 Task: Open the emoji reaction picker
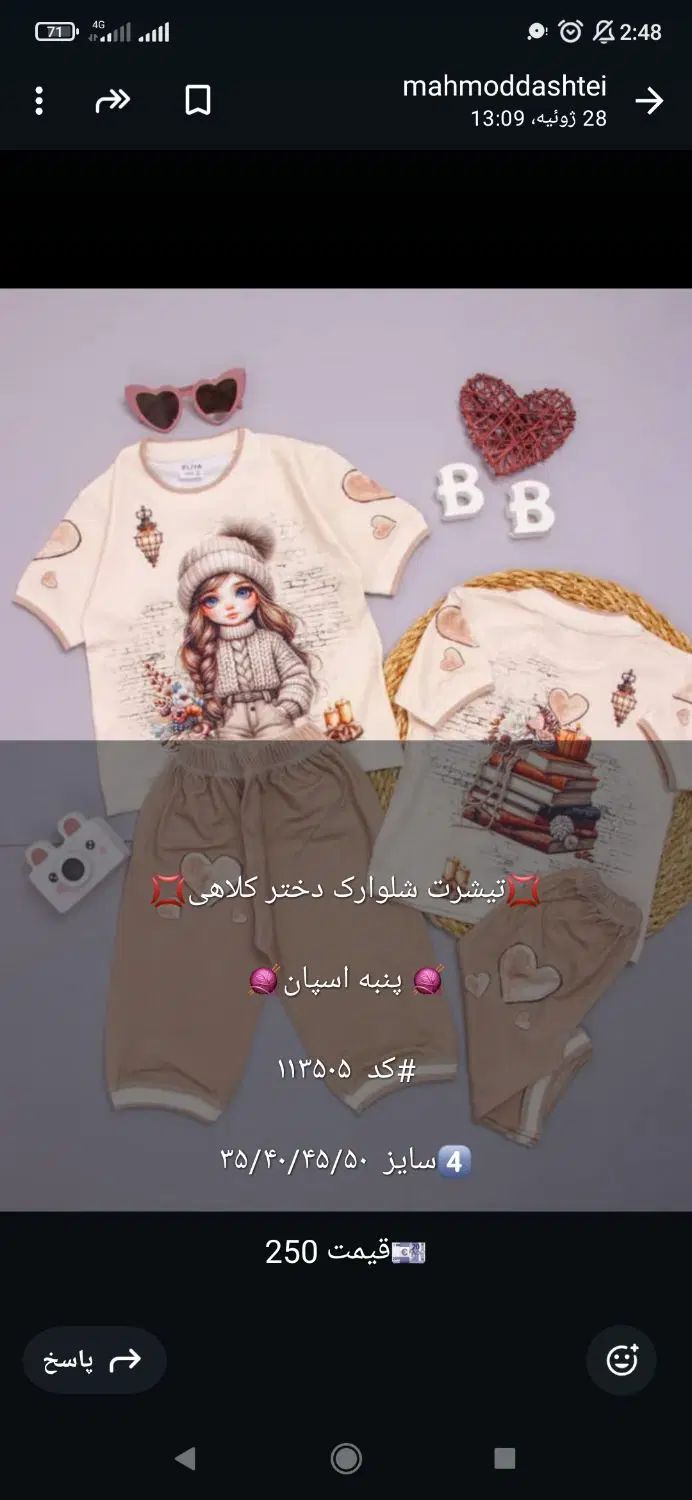(x=621, y=1360)
